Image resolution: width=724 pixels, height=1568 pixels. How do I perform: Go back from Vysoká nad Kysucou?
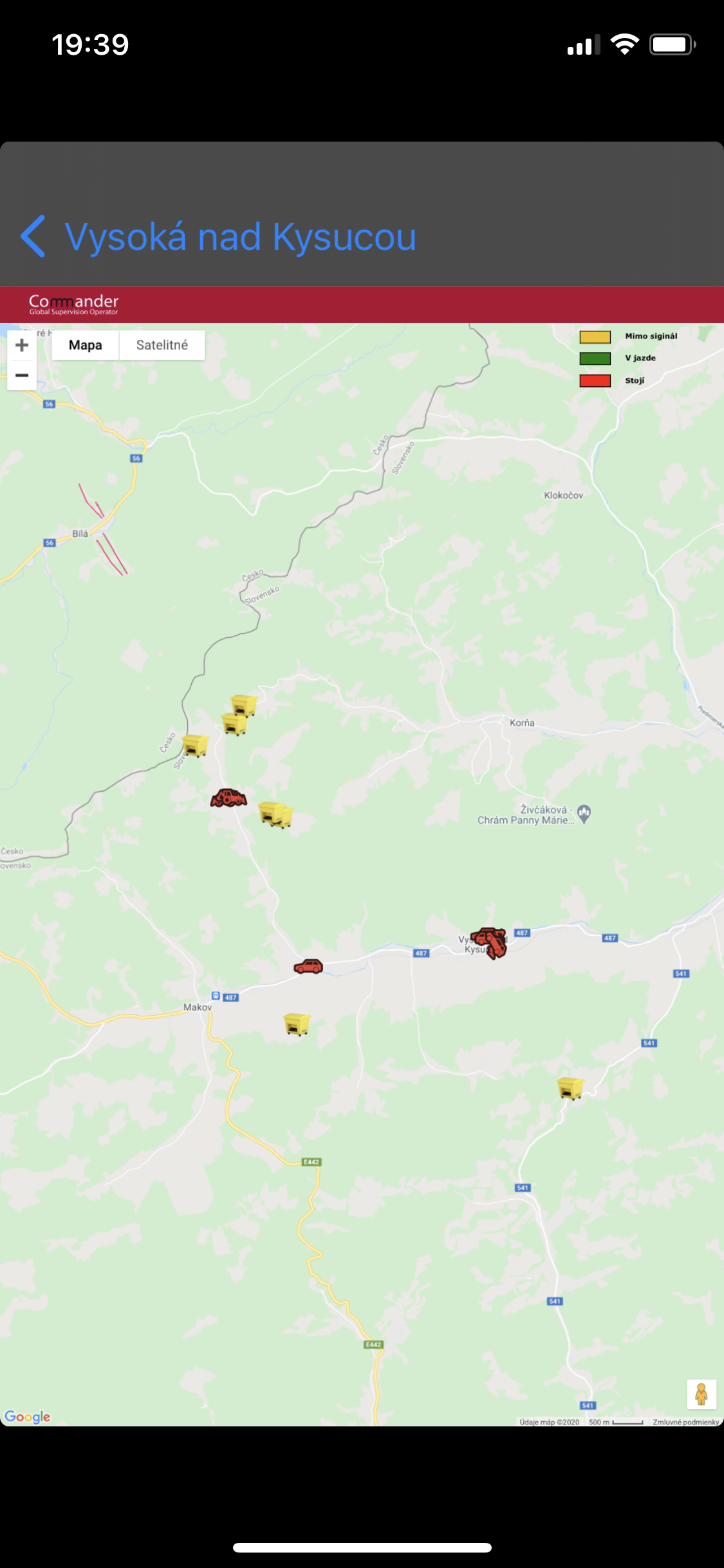click(33, 236)
